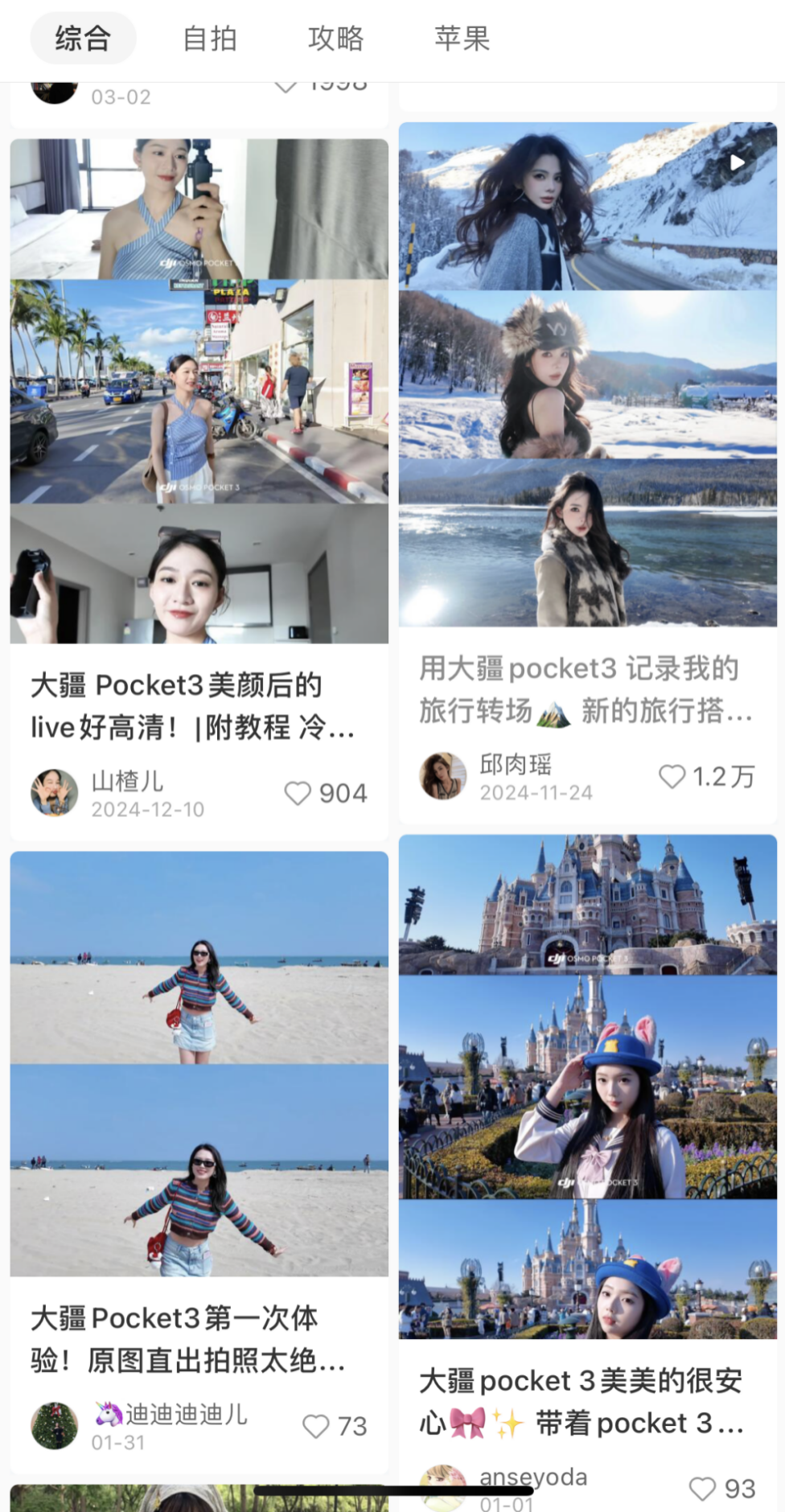This screenshot has width=785, height=1512.
Task: Switch to the 自拍 tab
Action: tap(210, 39)
